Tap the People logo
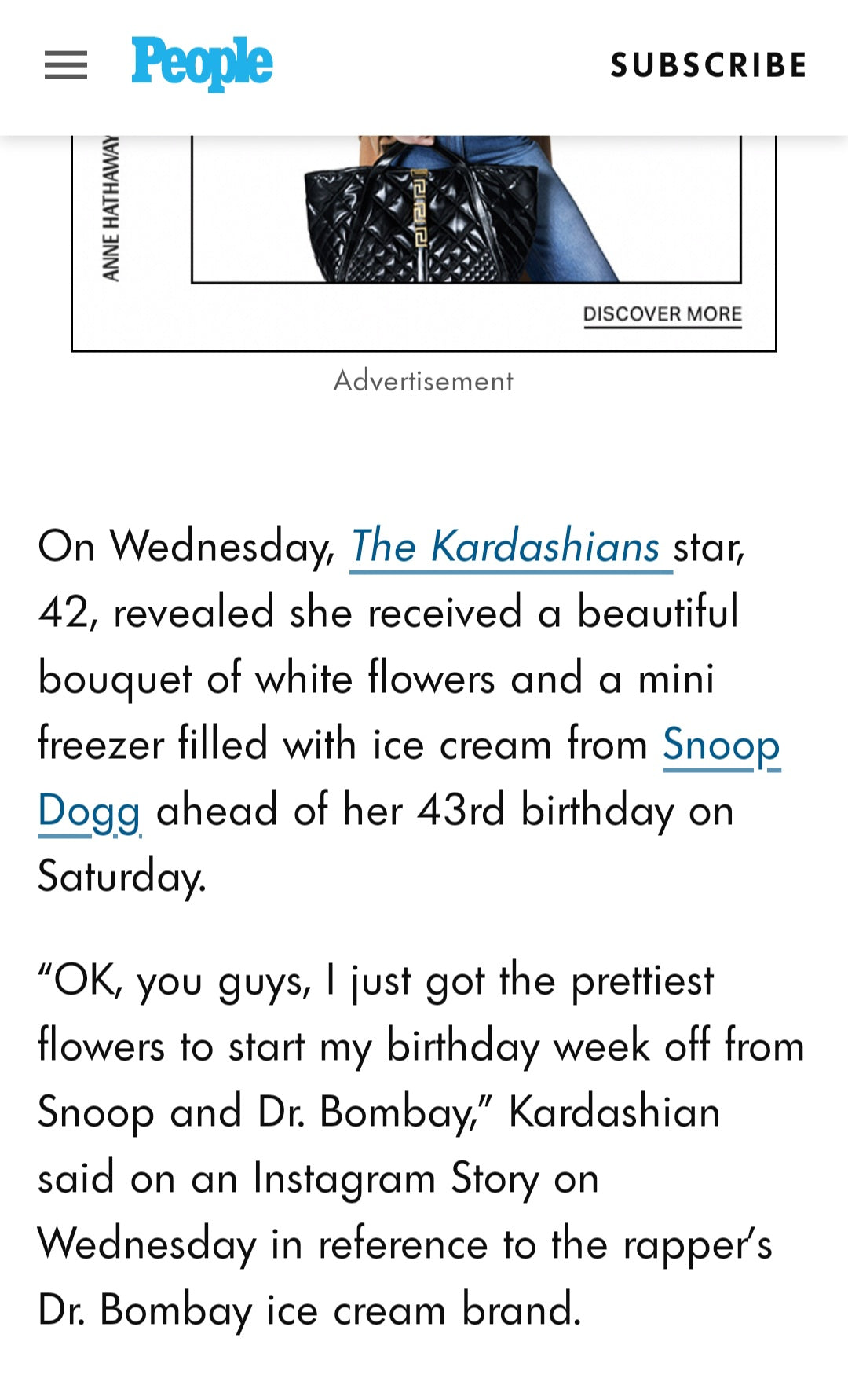The image size is (848, 1400). click(202, 64)
